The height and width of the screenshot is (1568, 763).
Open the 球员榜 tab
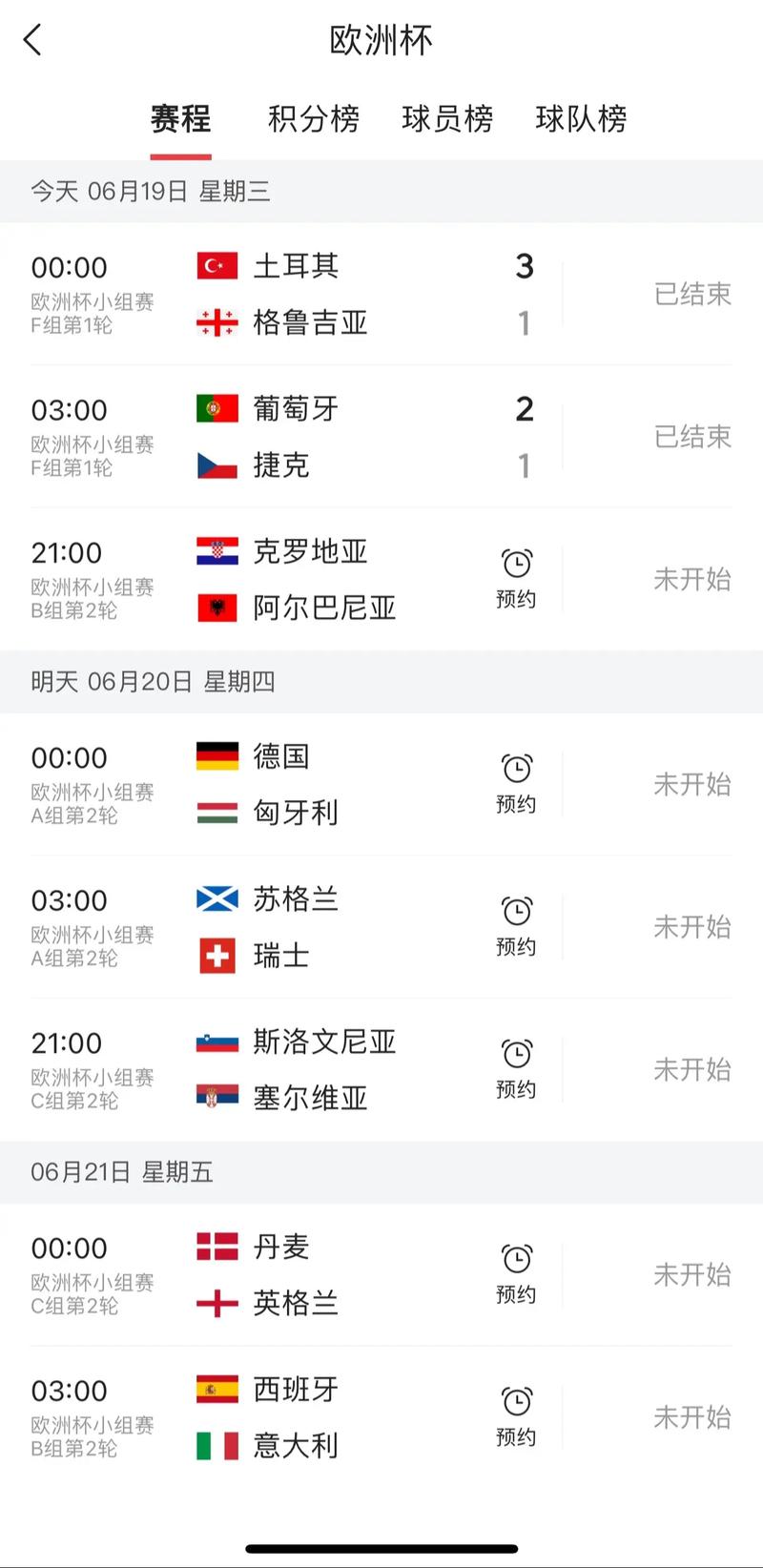[x=447, y=118]
